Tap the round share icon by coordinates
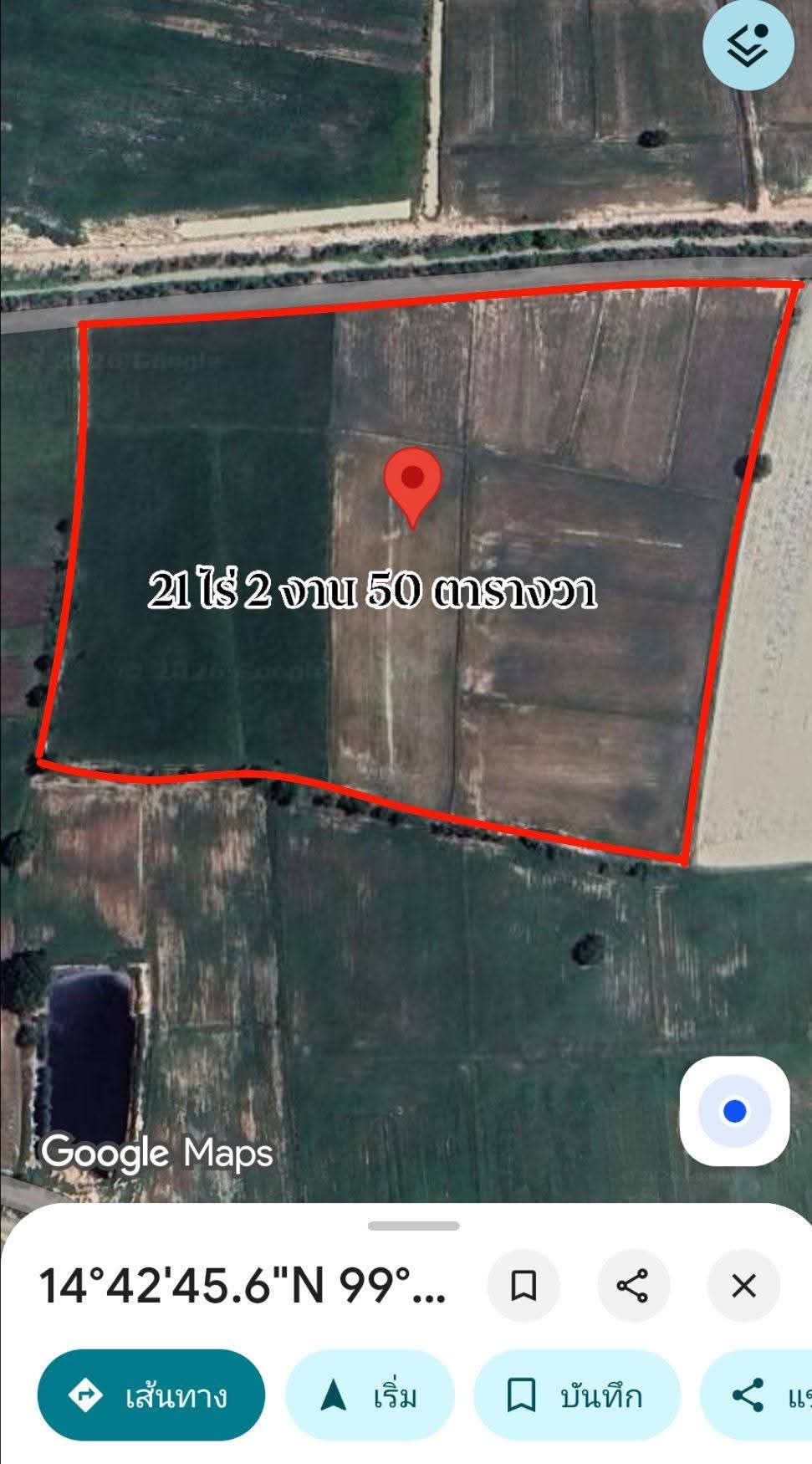 coord(633,1286)
